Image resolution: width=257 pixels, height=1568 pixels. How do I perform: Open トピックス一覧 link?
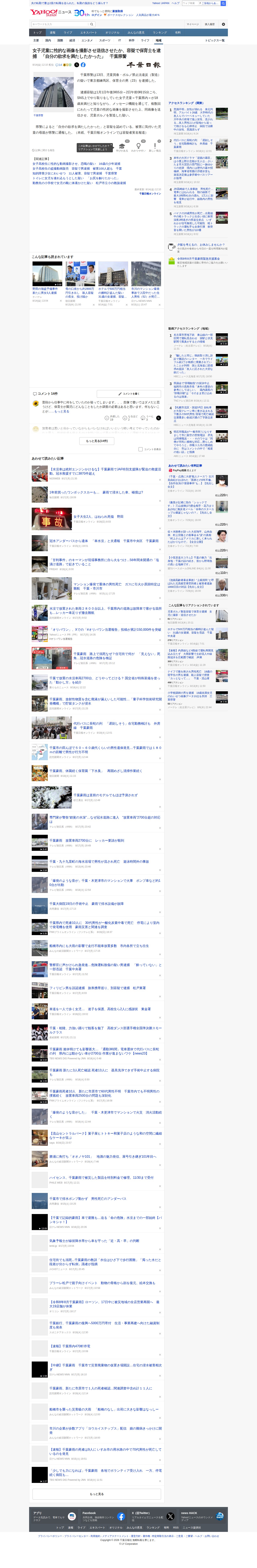[x=215, y=40]
